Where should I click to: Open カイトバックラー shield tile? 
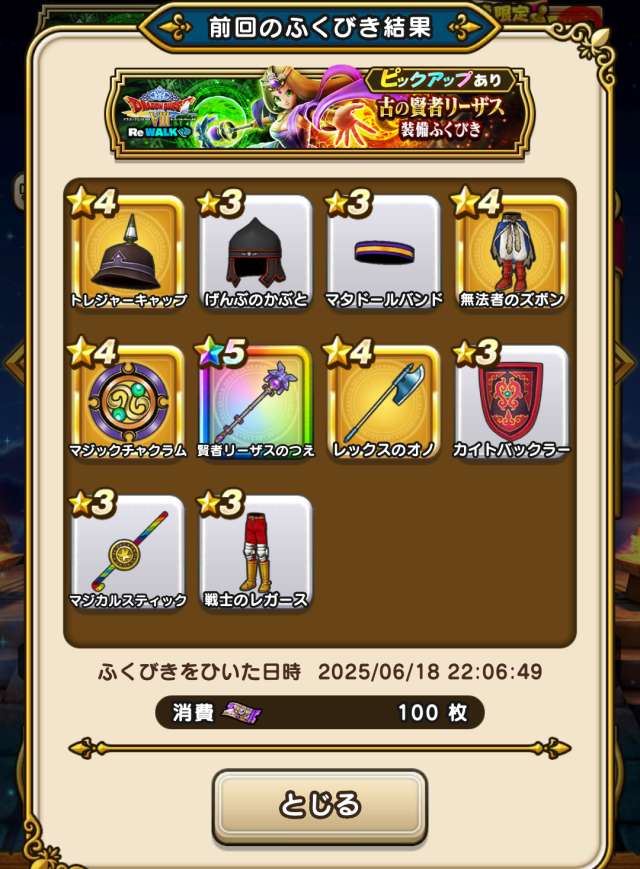(512, 402)
